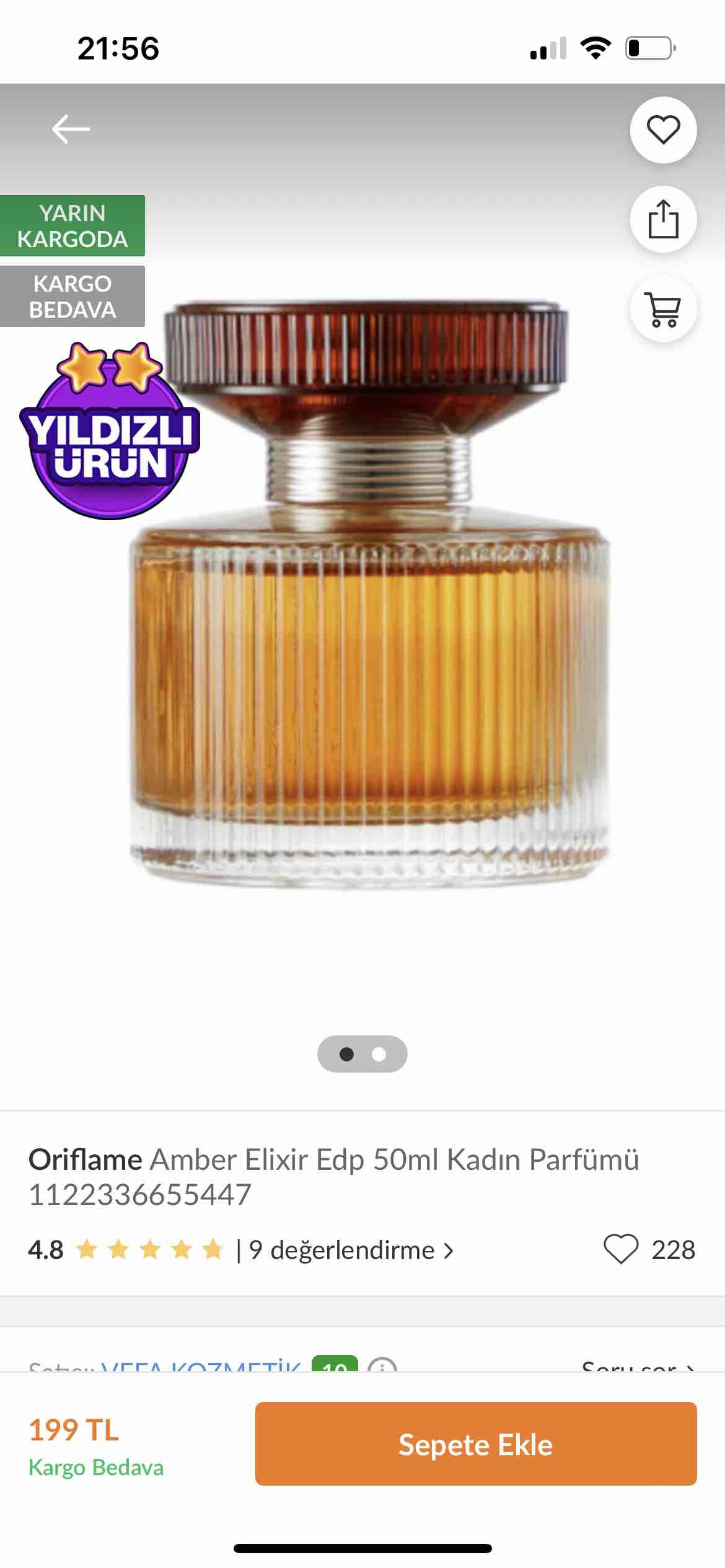This screenshot has height=1568, width=725.
Task: Open the Oriflame brand link
Action: click(x=86, y=1159)
